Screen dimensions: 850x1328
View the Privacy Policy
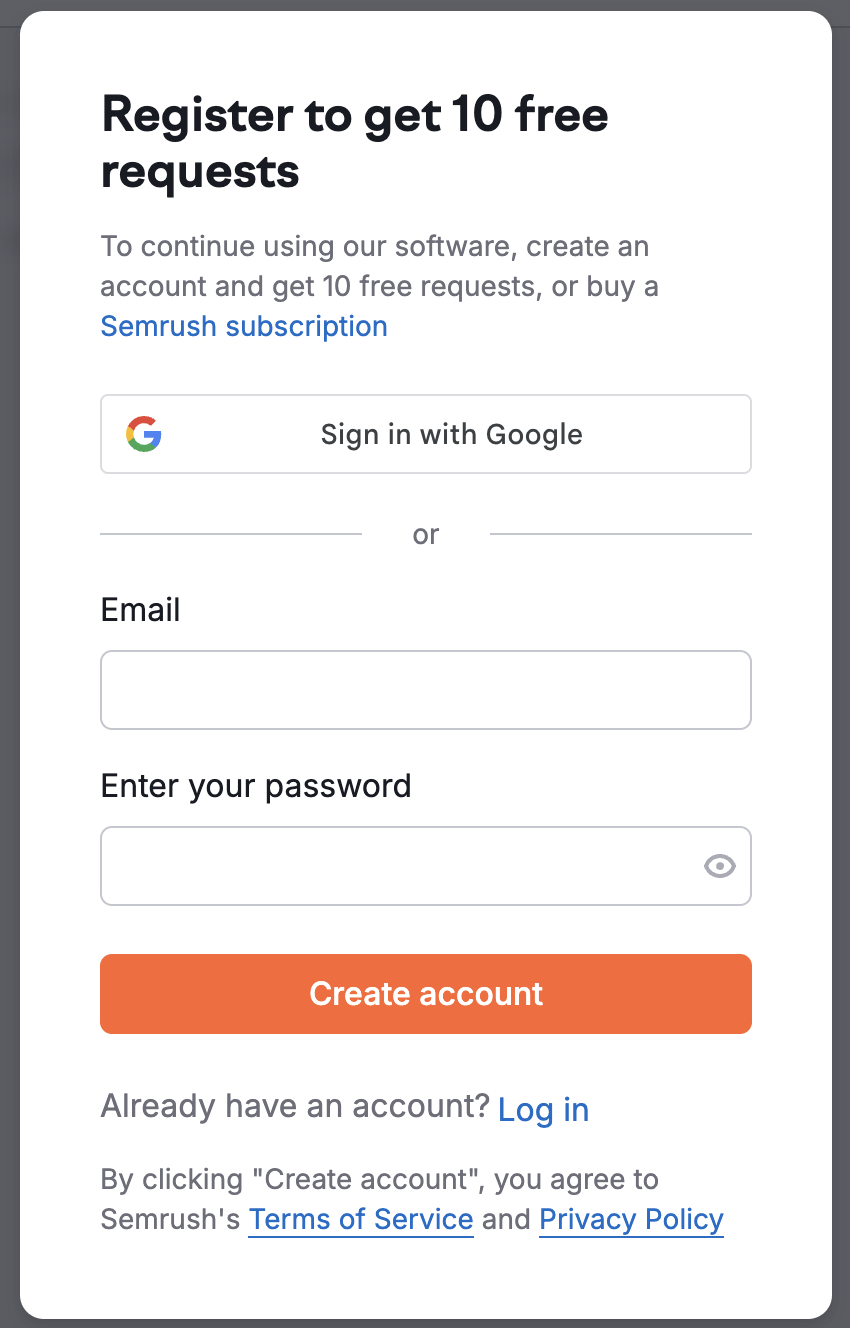631,1220
